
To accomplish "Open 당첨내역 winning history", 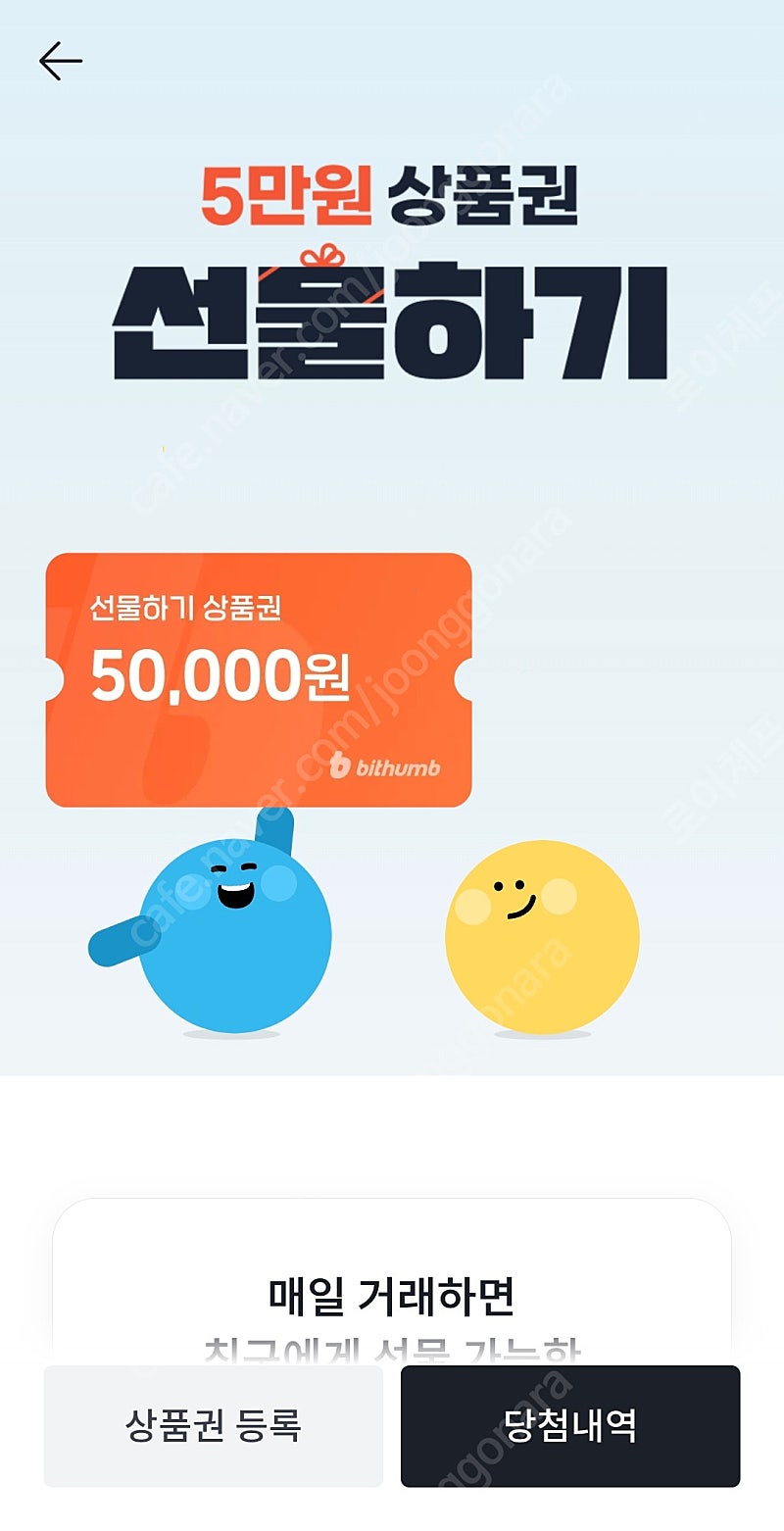I will pyautogui.click(x=570, y=1426).
